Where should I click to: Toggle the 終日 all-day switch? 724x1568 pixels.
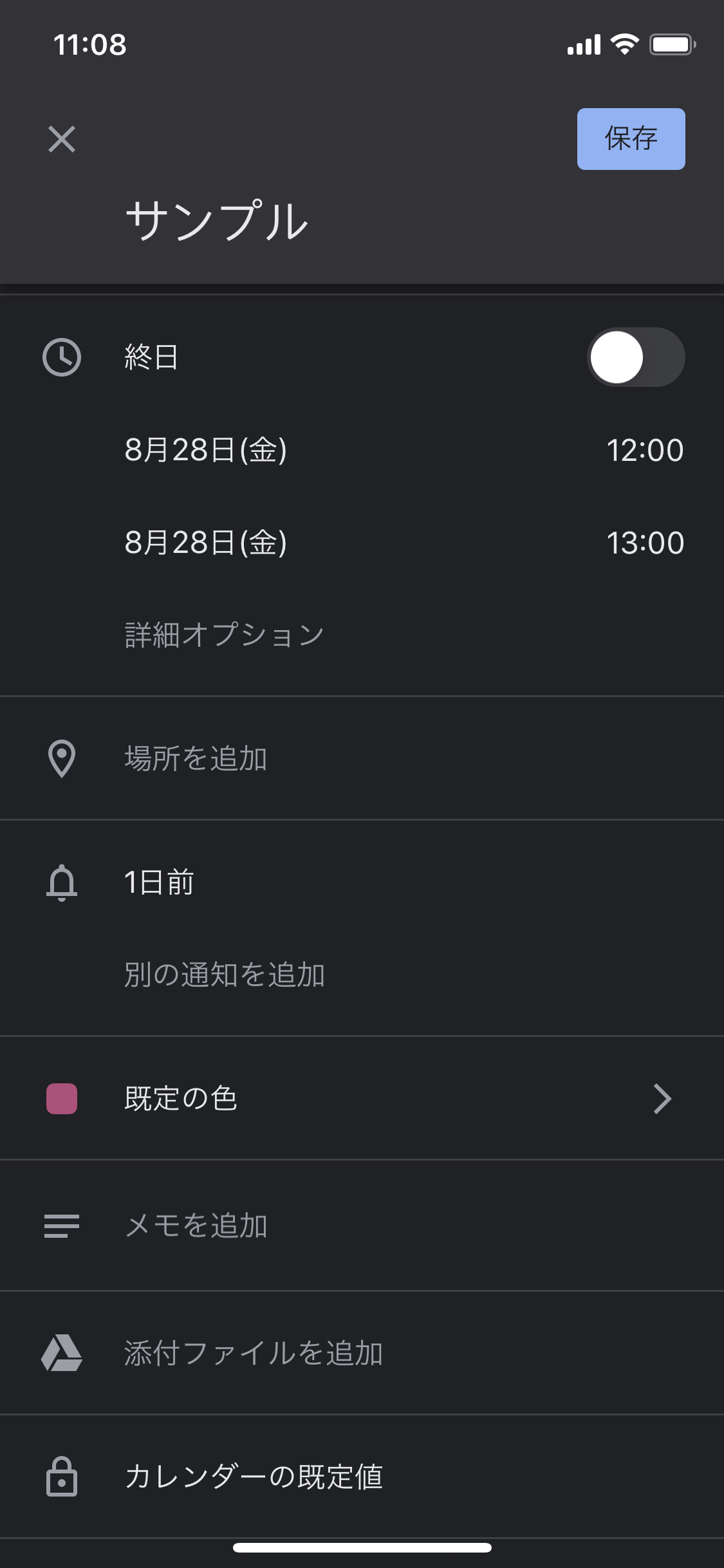(x=636, y=357)
